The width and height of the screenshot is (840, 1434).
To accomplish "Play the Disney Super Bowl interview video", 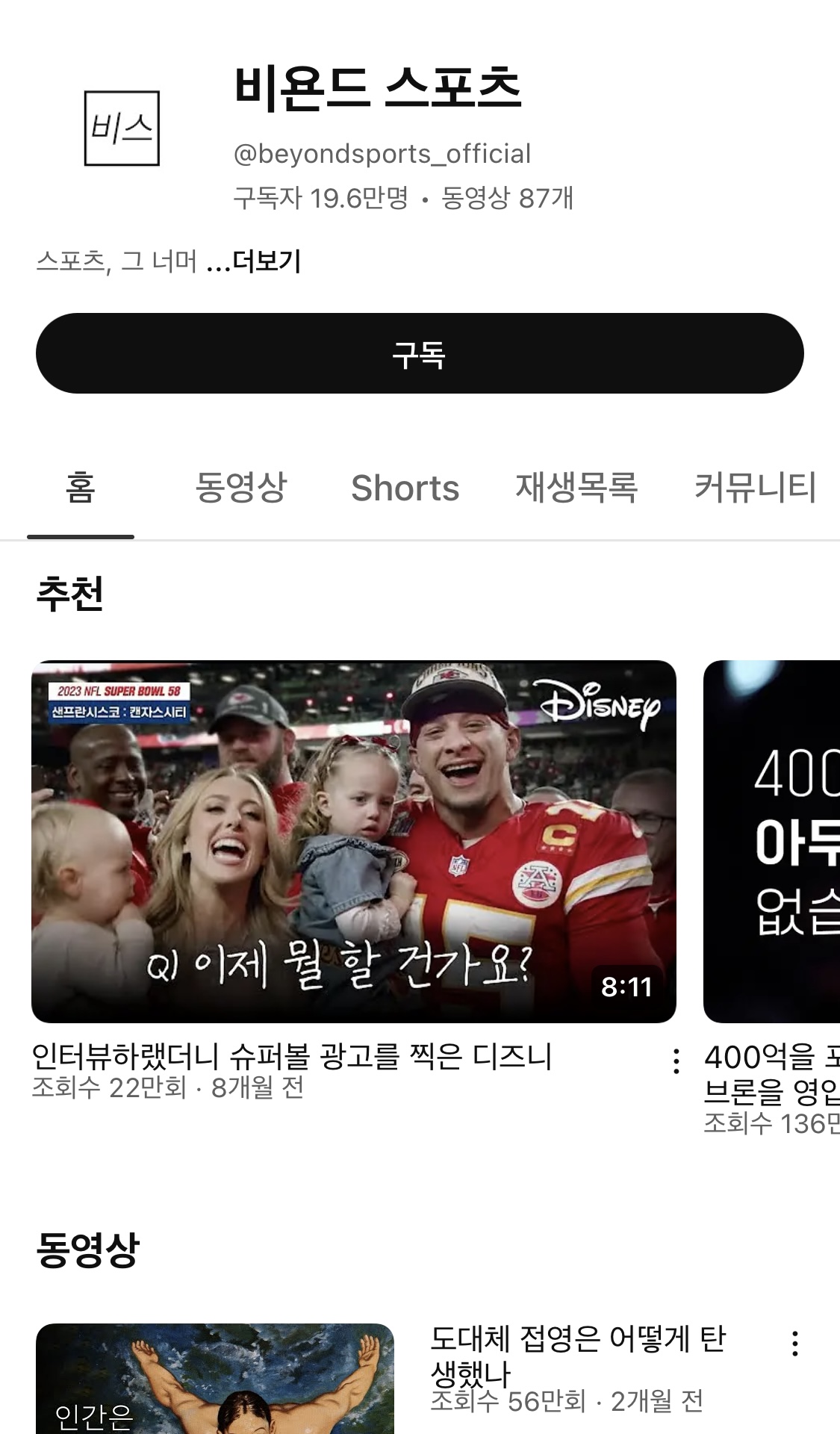I will point(353,841).
